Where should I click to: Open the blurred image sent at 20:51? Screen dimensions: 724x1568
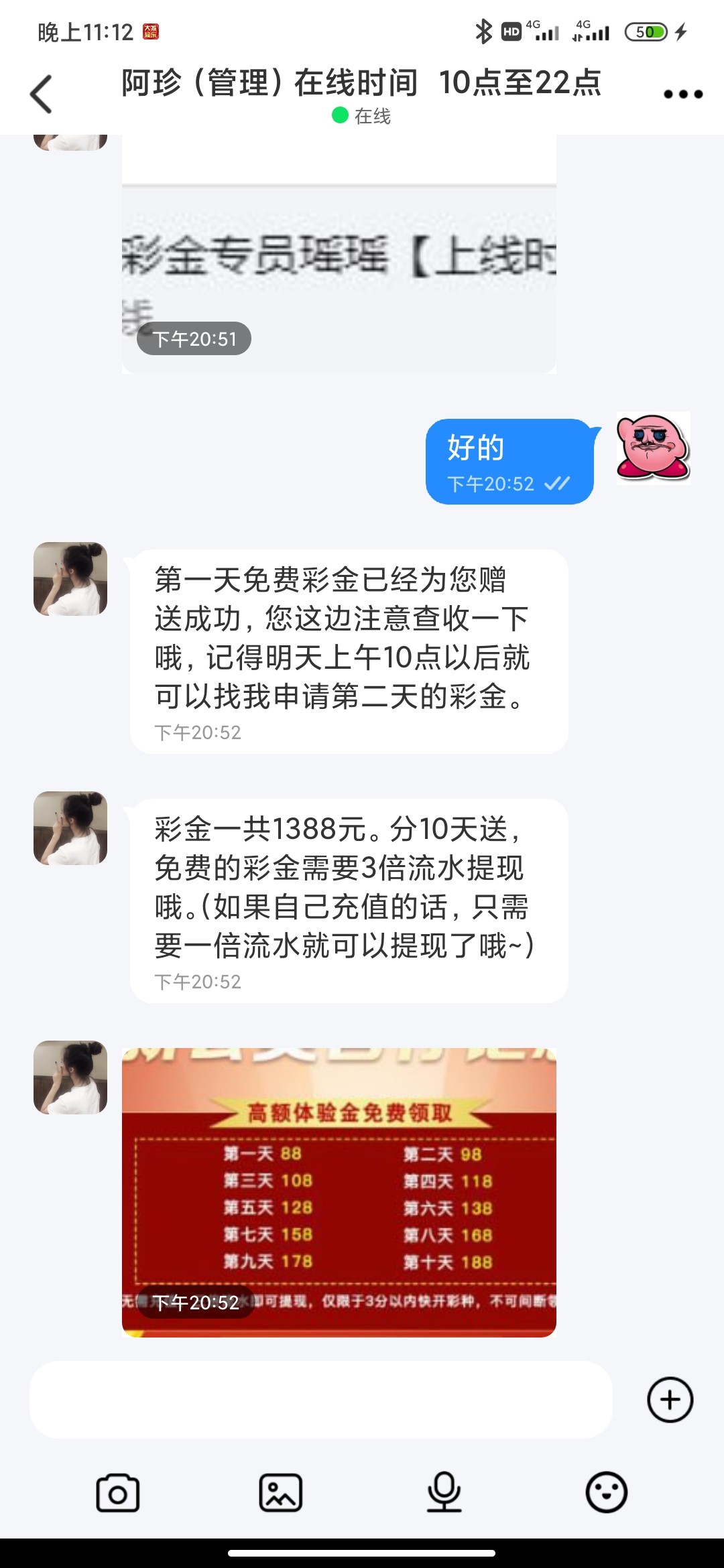click(x=339, y=255)
